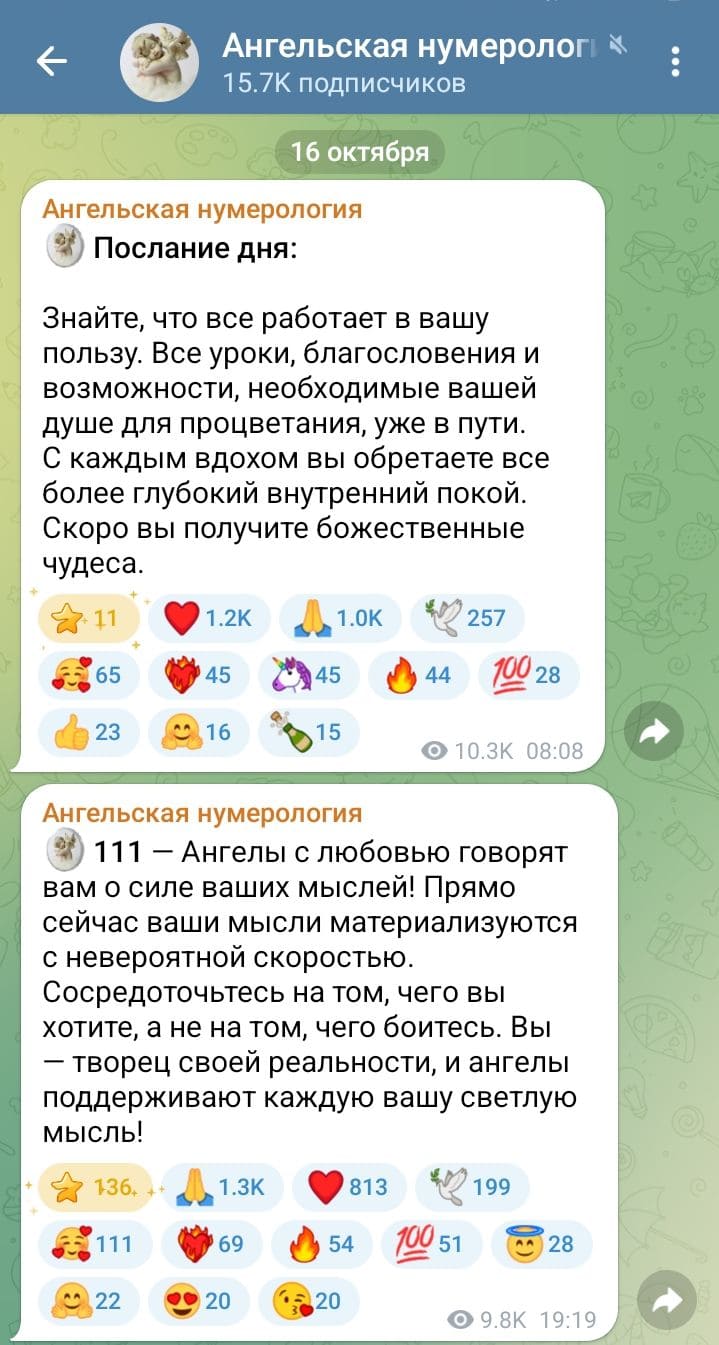React with heart 1.2K on Послание дня

pyautogui.click(x=207, y=618)
